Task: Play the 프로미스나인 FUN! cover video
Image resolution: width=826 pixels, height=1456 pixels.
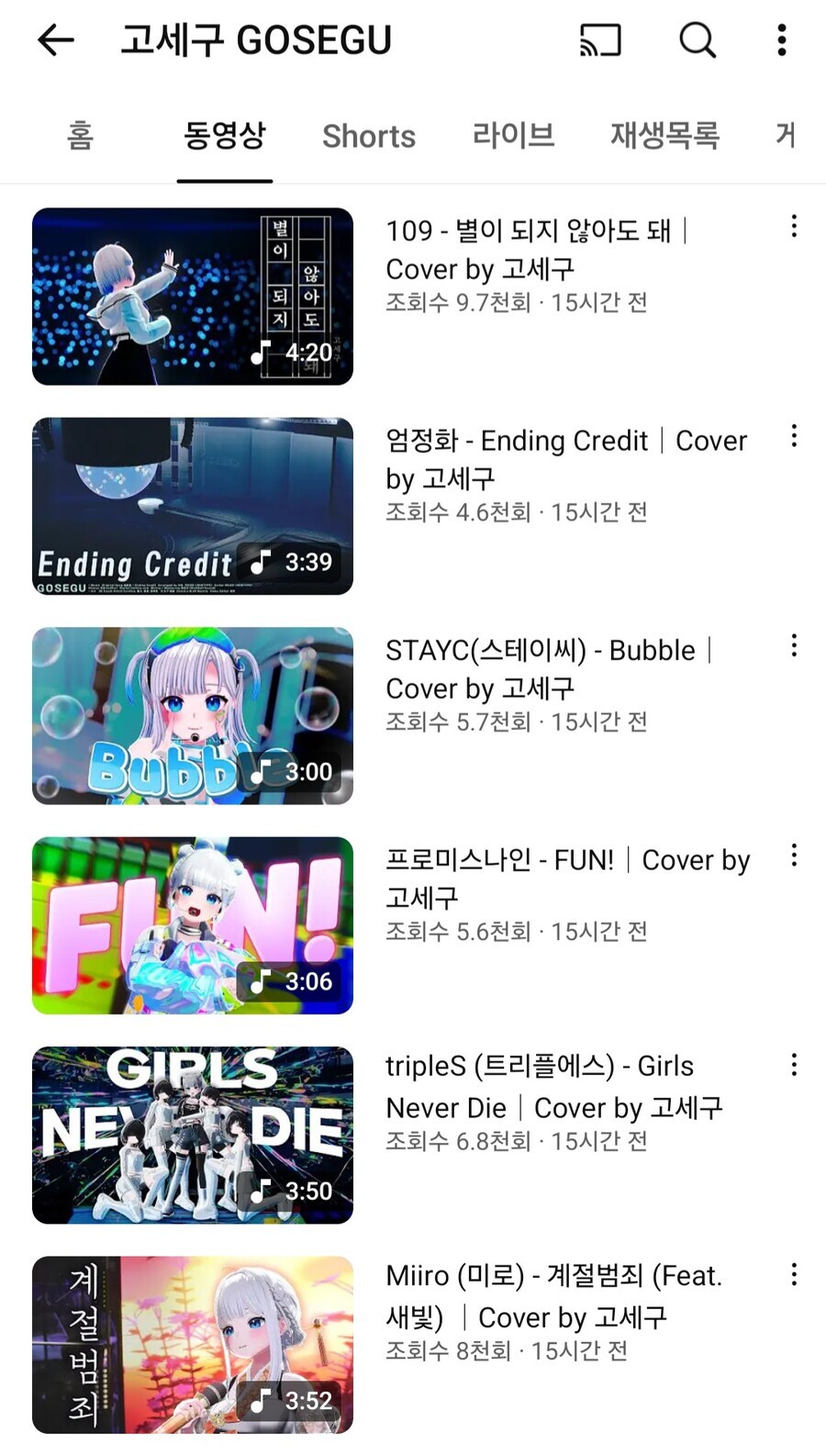Action: tap(193, 925)
